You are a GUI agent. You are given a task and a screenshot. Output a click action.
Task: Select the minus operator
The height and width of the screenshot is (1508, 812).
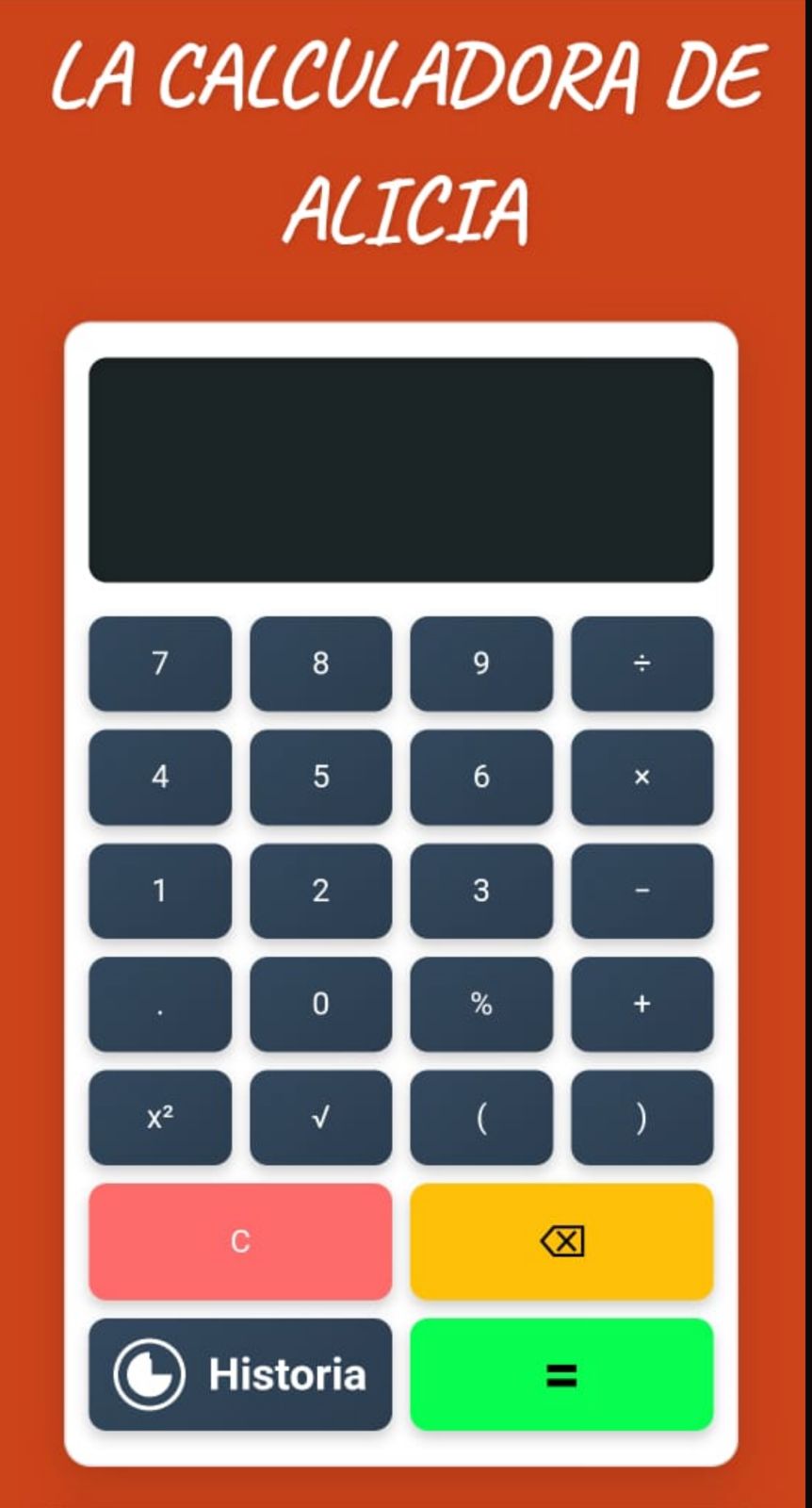641,891
